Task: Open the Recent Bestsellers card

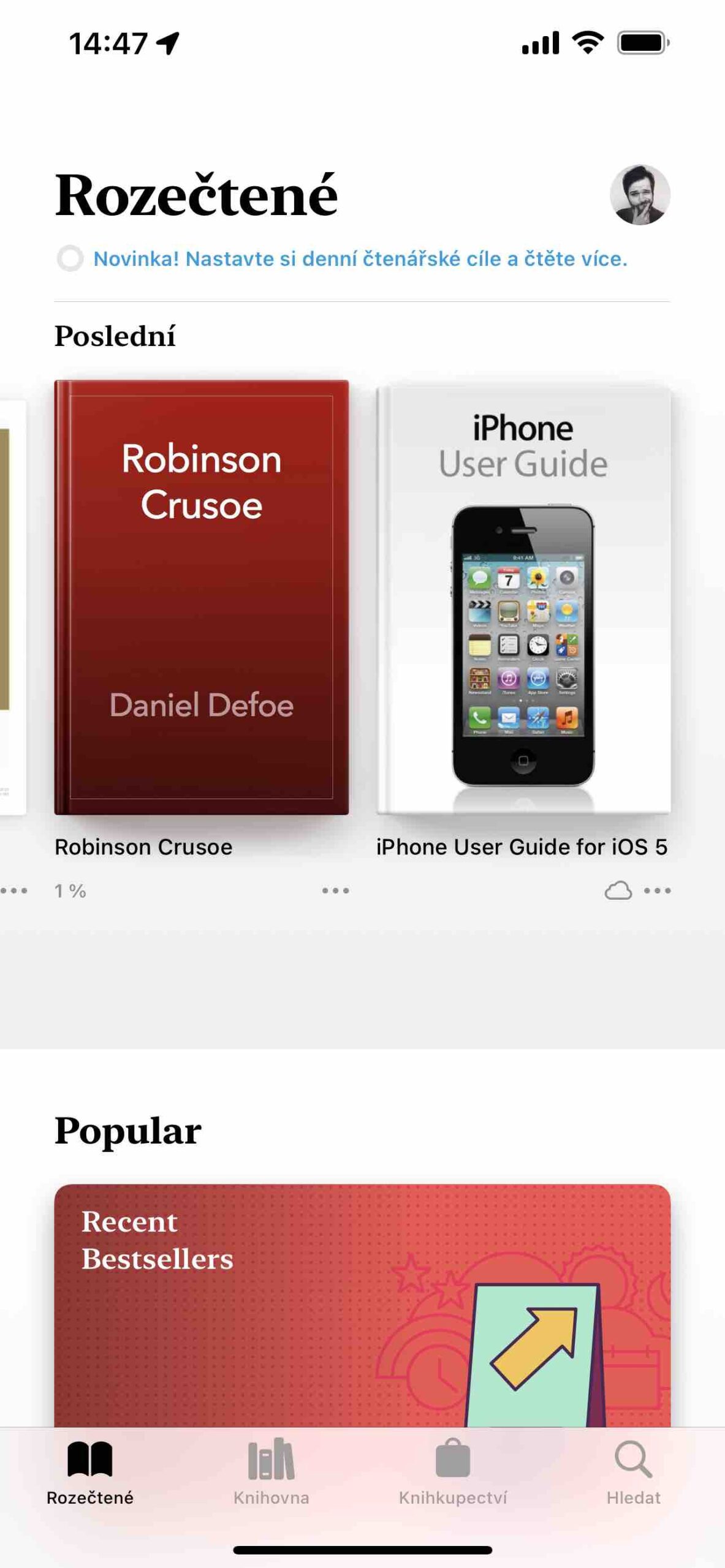Action: coord(362,1305)
